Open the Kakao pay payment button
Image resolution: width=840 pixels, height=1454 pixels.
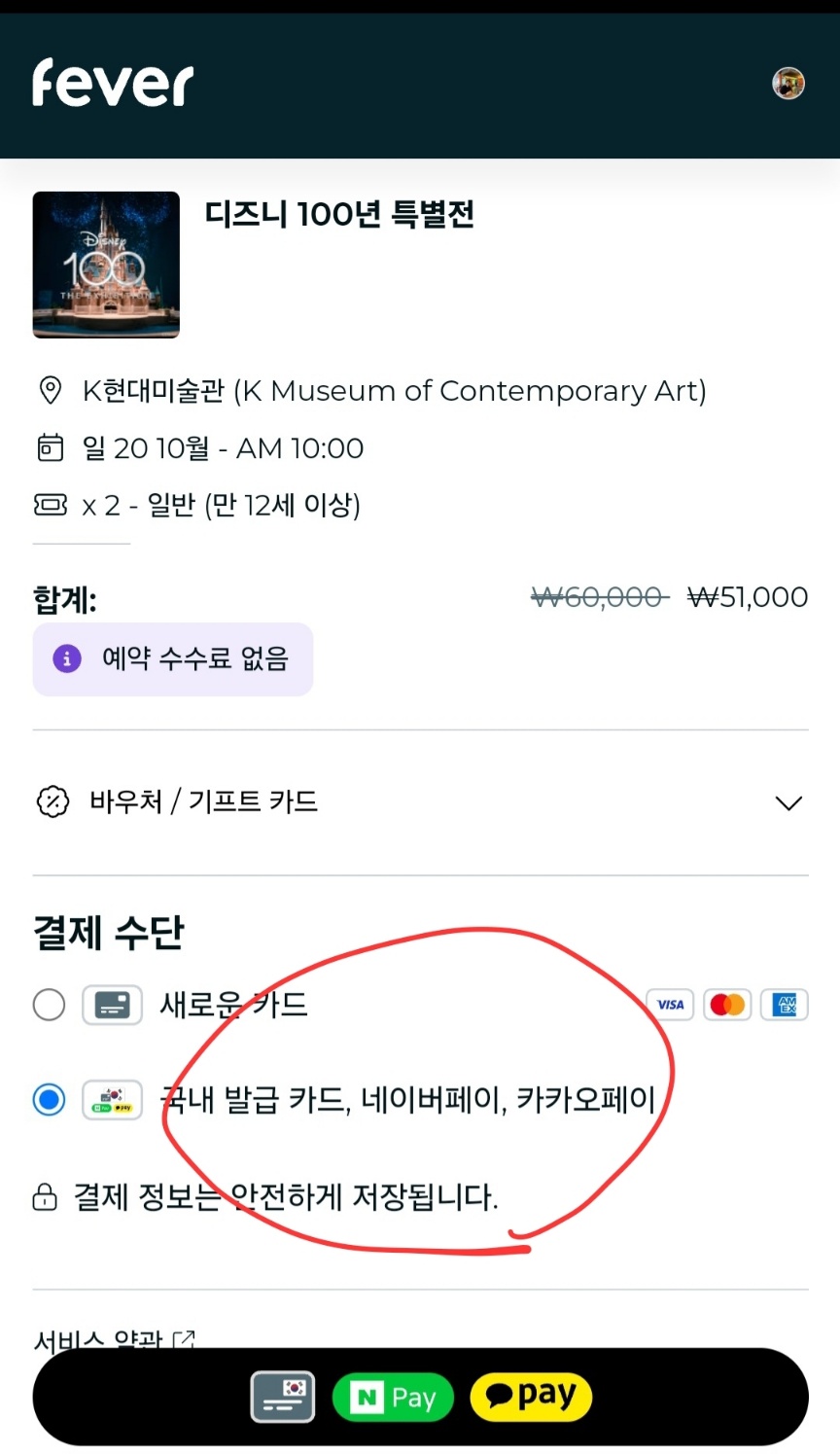pyautogui.click(x=531, y=1397)
